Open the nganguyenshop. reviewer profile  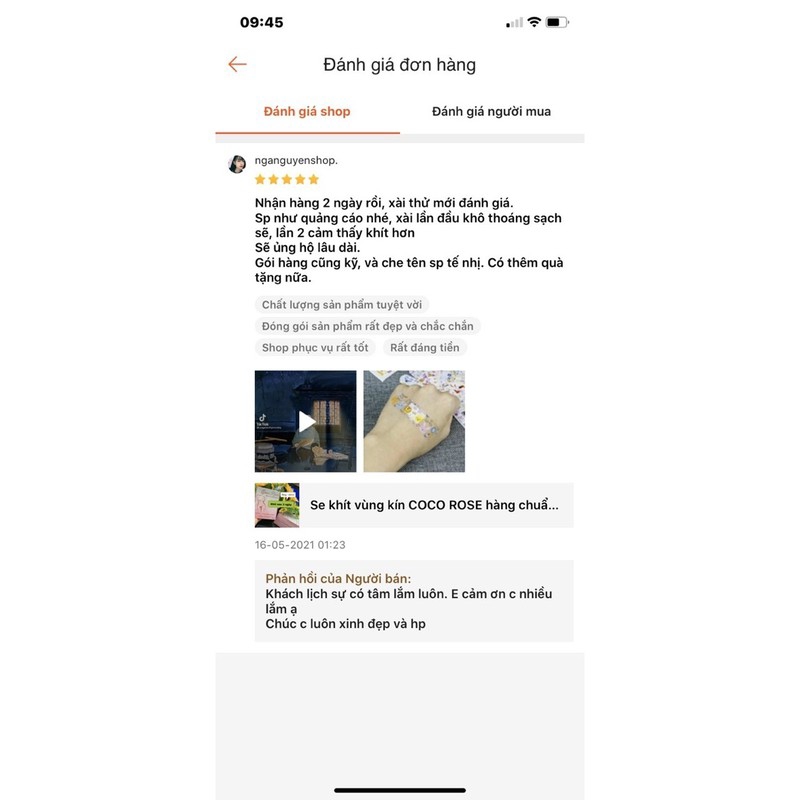coord(296,160)
